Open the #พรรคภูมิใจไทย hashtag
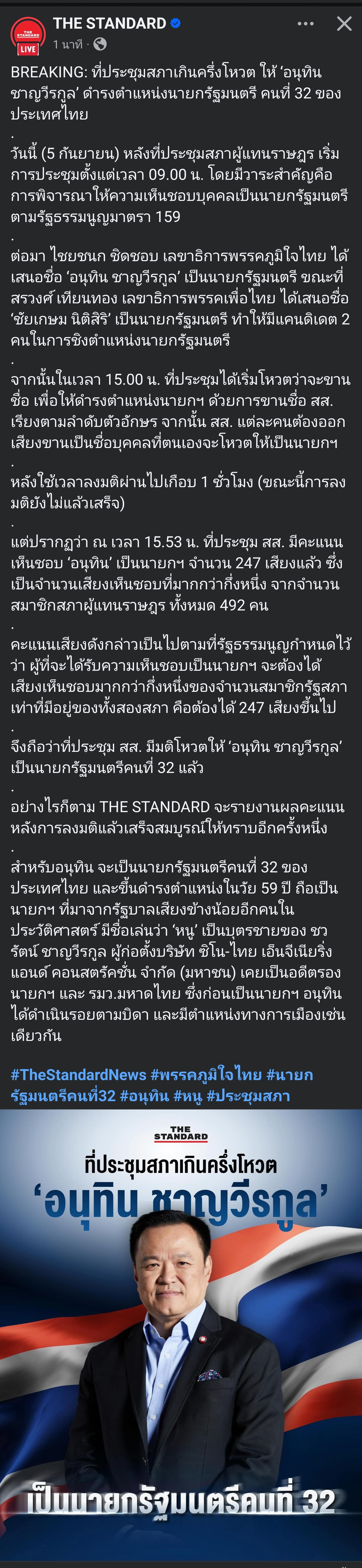Viewport: 362px width, 1568px height. 205,1075
